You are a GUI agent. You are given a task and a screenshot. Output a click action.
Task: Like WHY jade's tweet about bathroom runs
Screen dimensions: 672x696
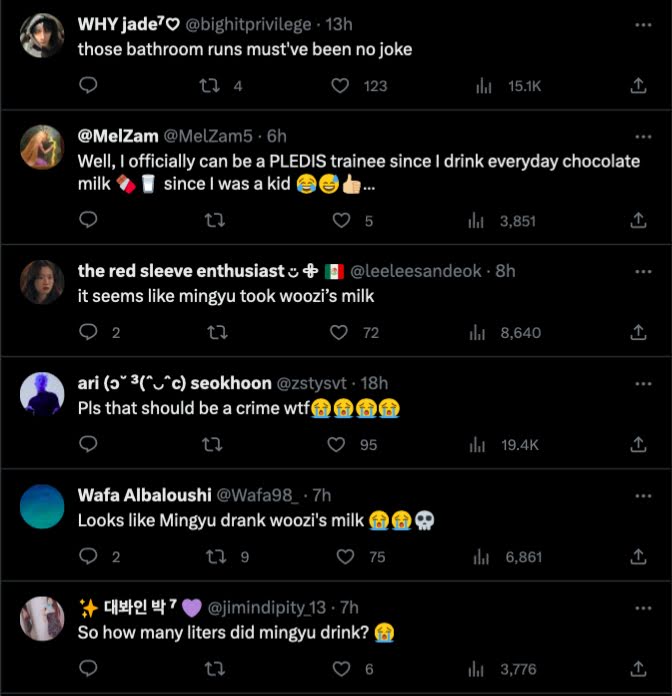click(340, 86)
